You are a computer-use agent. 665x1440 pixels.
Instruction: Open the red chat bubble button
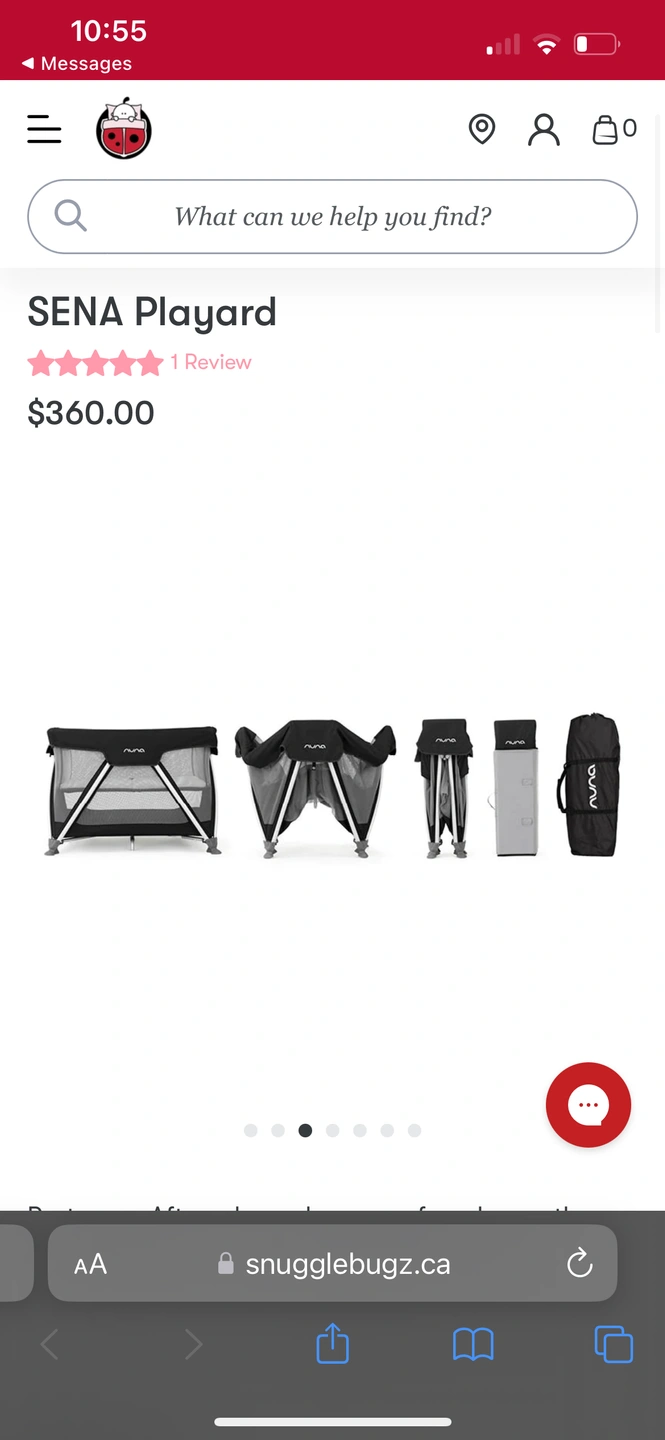point(588,1104)
